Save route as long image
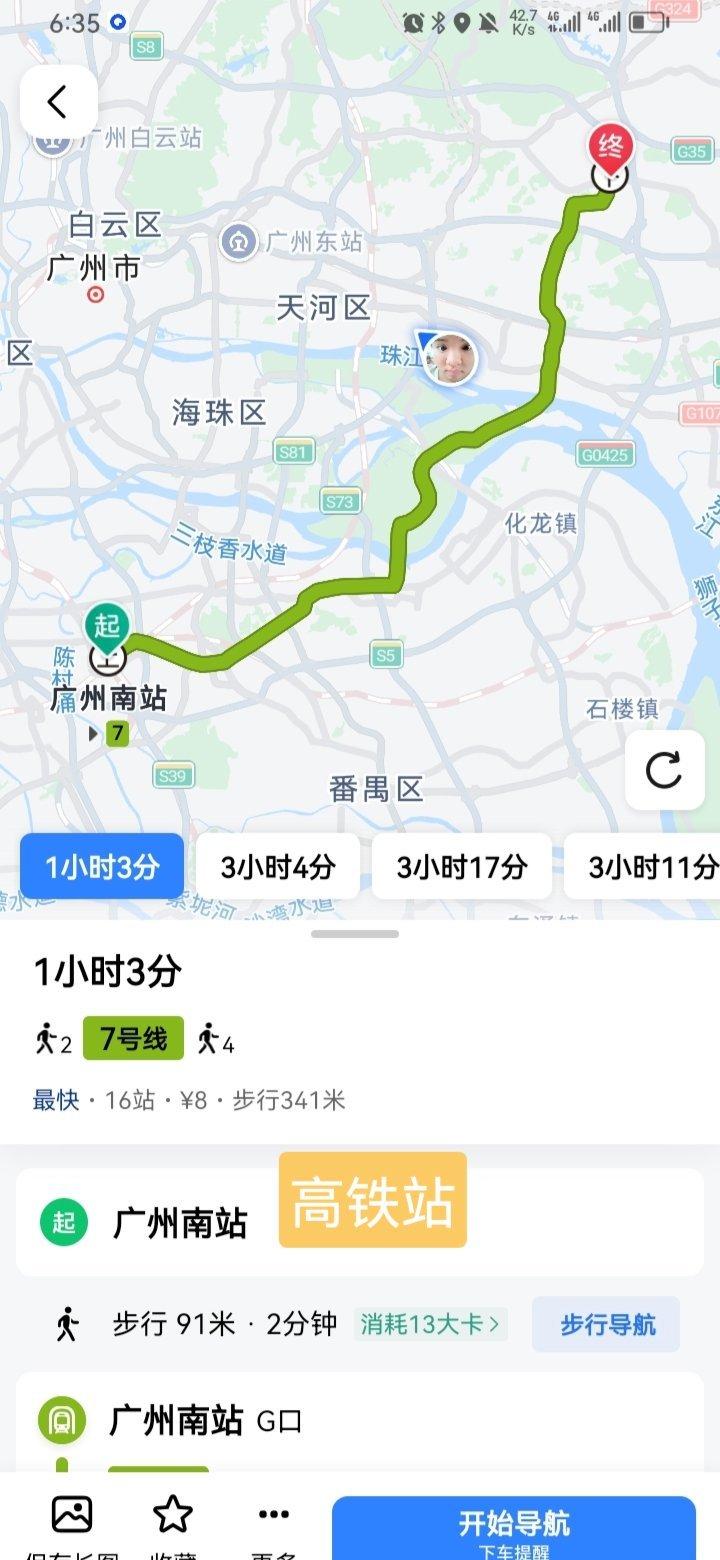The width and height of the screenshot is (720, 1560). click(72, 1525)
